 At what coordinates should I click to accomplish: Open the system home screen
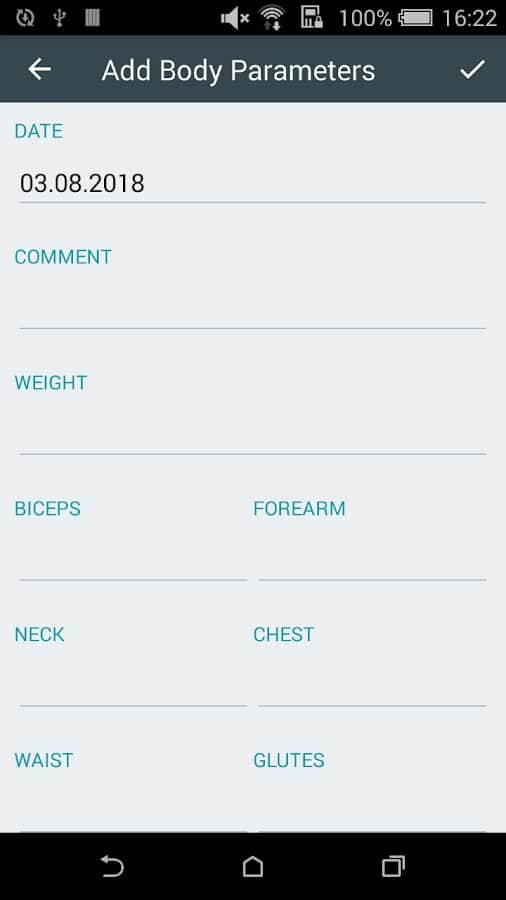coord(252,866)
